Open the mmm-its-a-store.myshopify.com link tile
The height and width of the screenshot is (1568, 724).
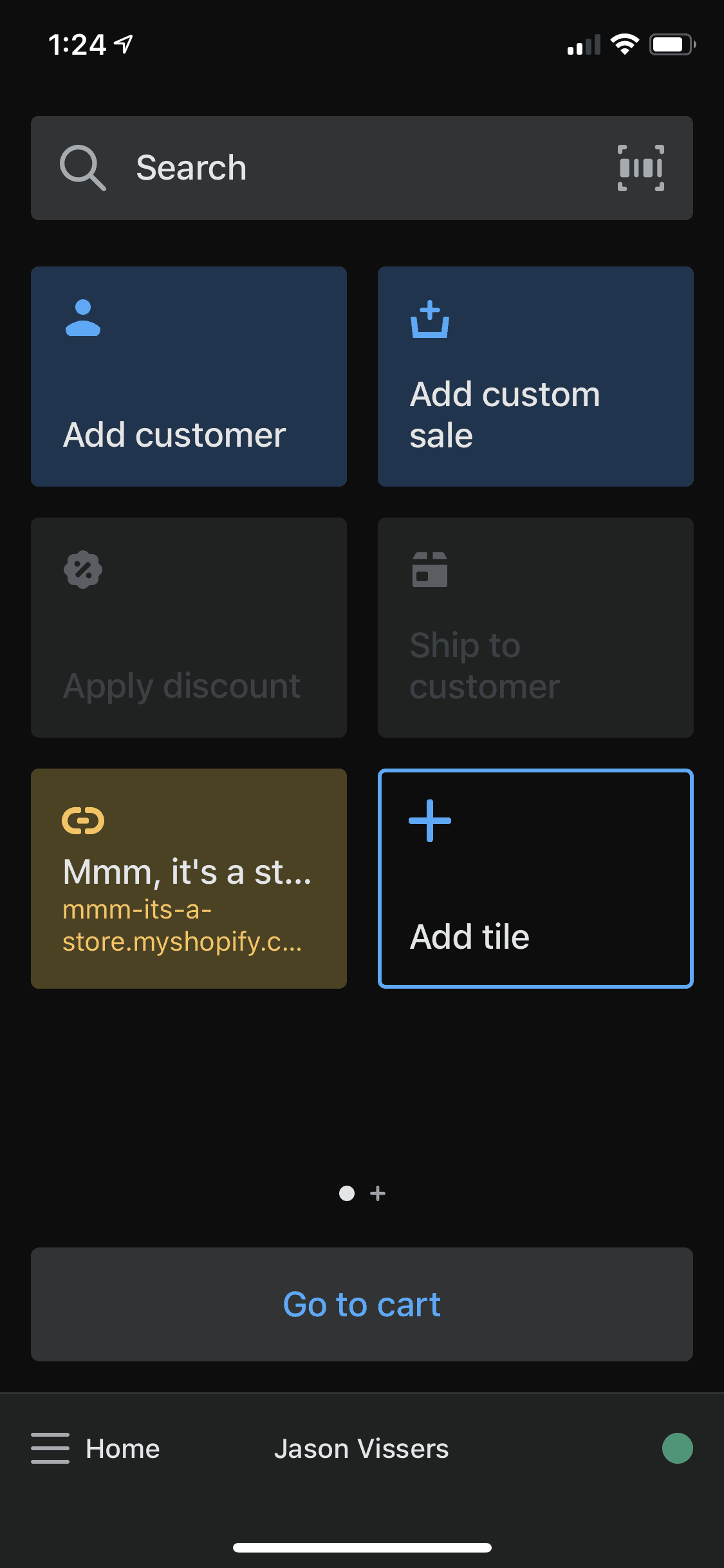[188, 877]
